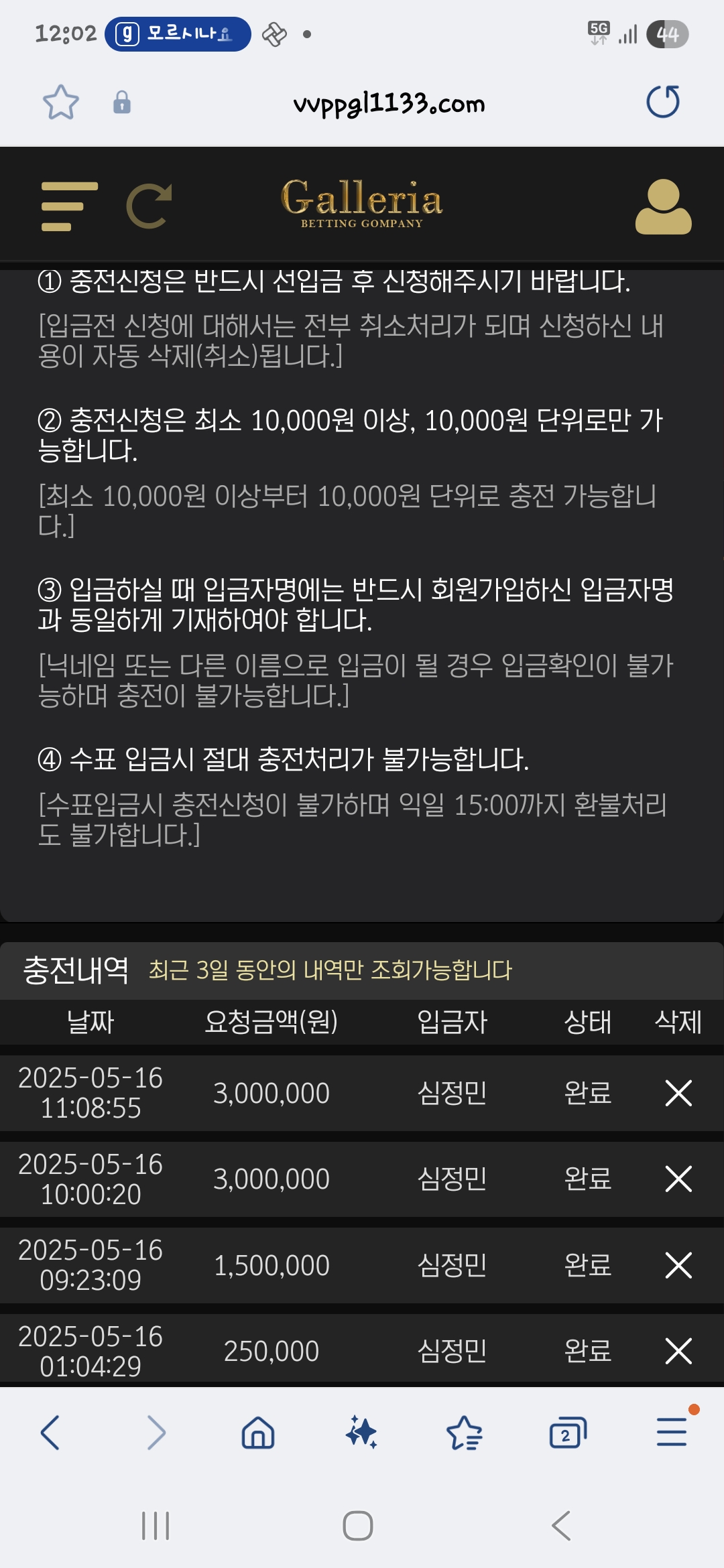This screenshot has width=724, height=1568.
Task: Delete the 09:23:09 charge record
Action: pyautogui.click(x=678, y=1265)
